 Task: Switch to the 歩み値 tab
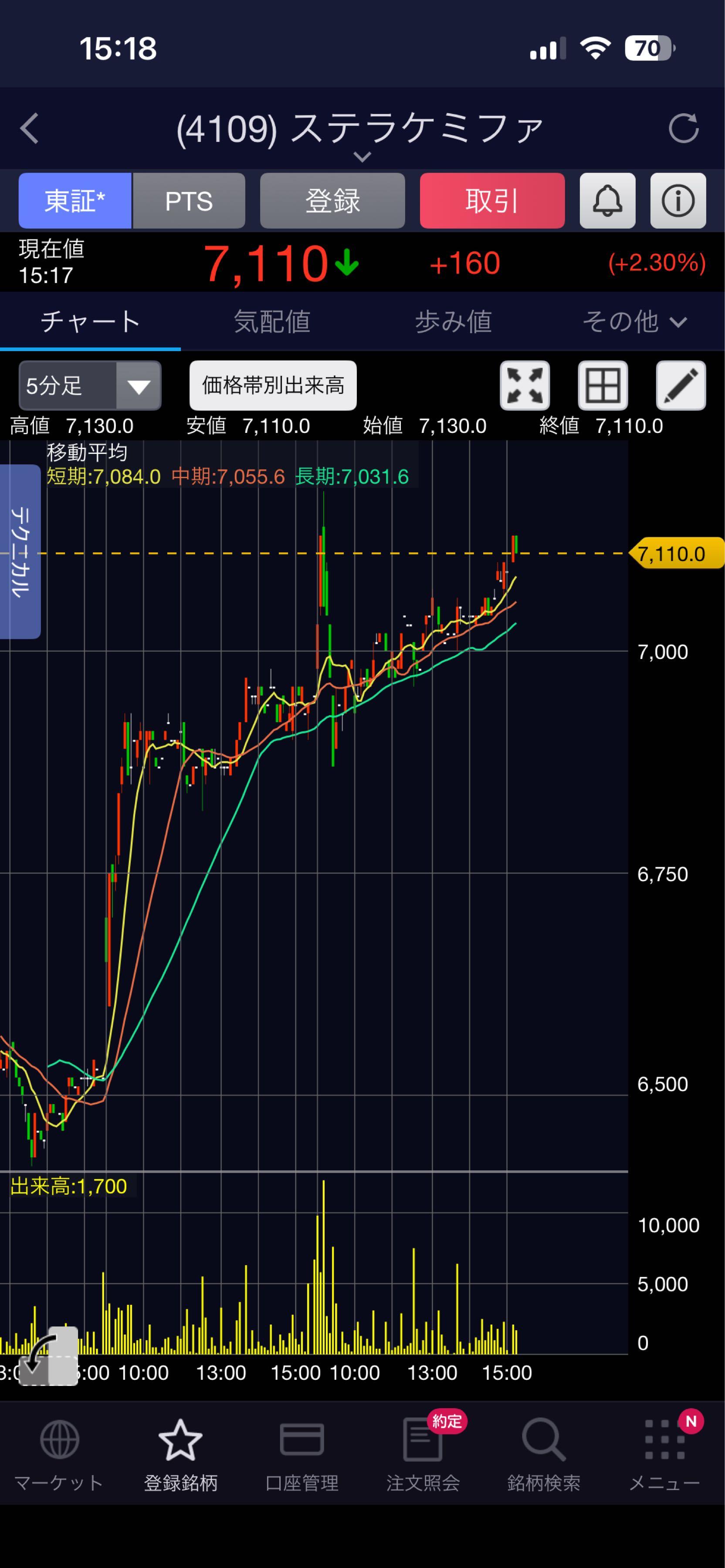point(454,321)
